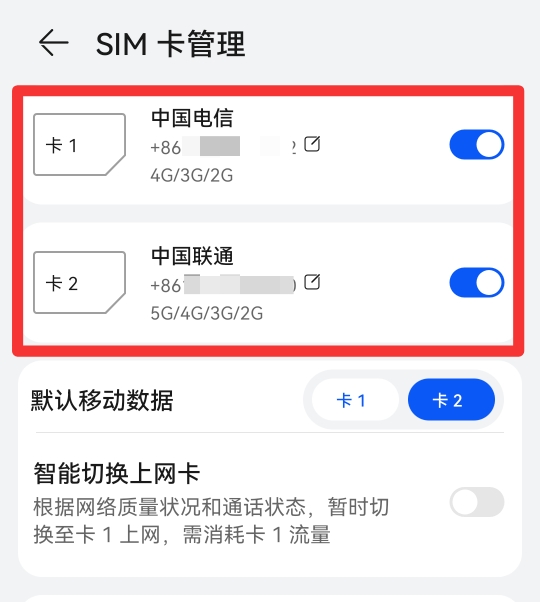Open the 中国电信 卡 1 card
The height and width of the screenshot is (602, 540).
[x=268, y=150]
